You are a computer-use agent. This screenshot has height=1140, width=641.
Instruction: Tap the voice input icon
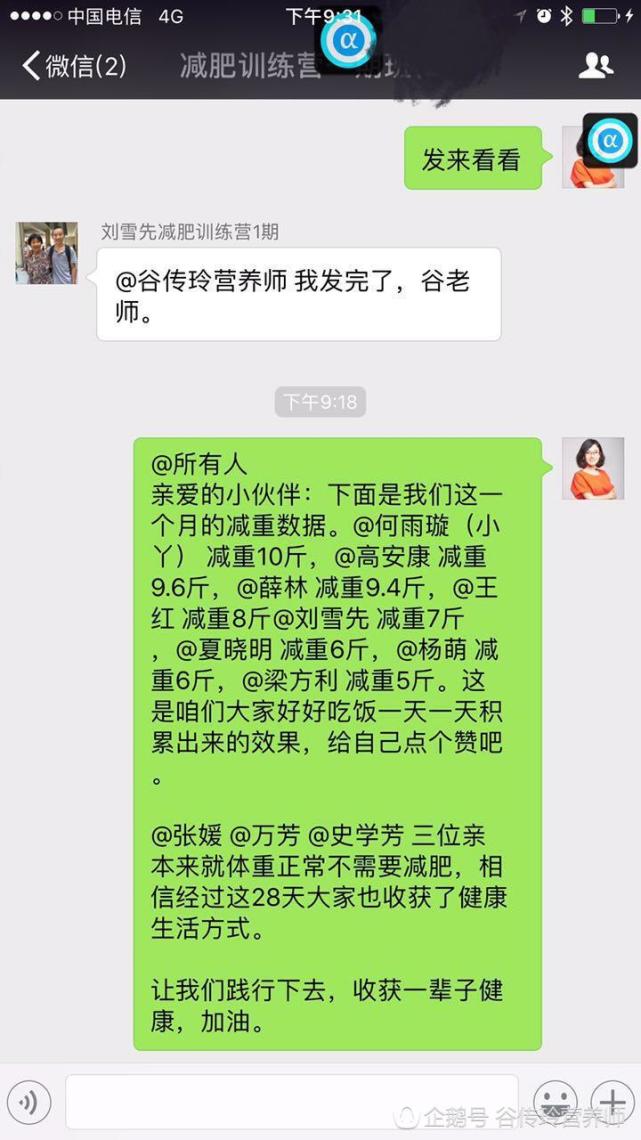(29, 1103)
